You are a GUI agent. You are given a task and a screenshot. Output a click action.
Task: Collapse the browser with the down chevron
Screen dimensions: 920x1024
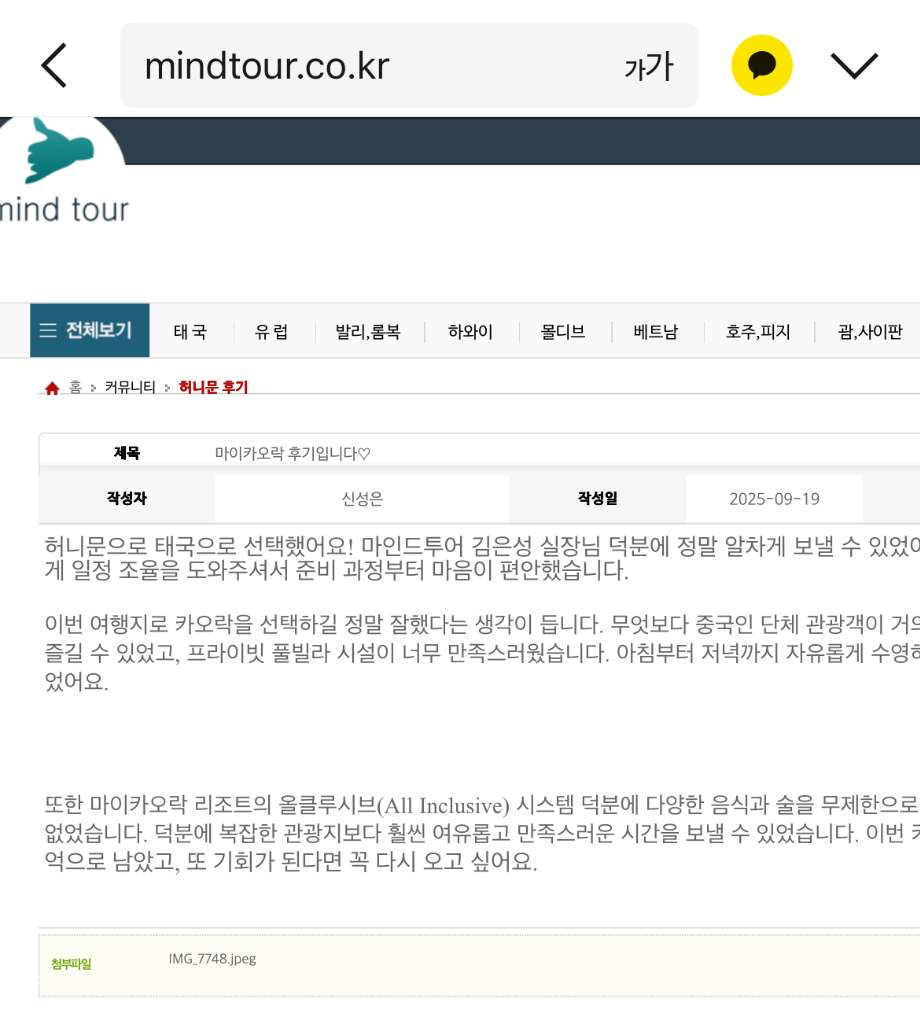pos(854,66)
